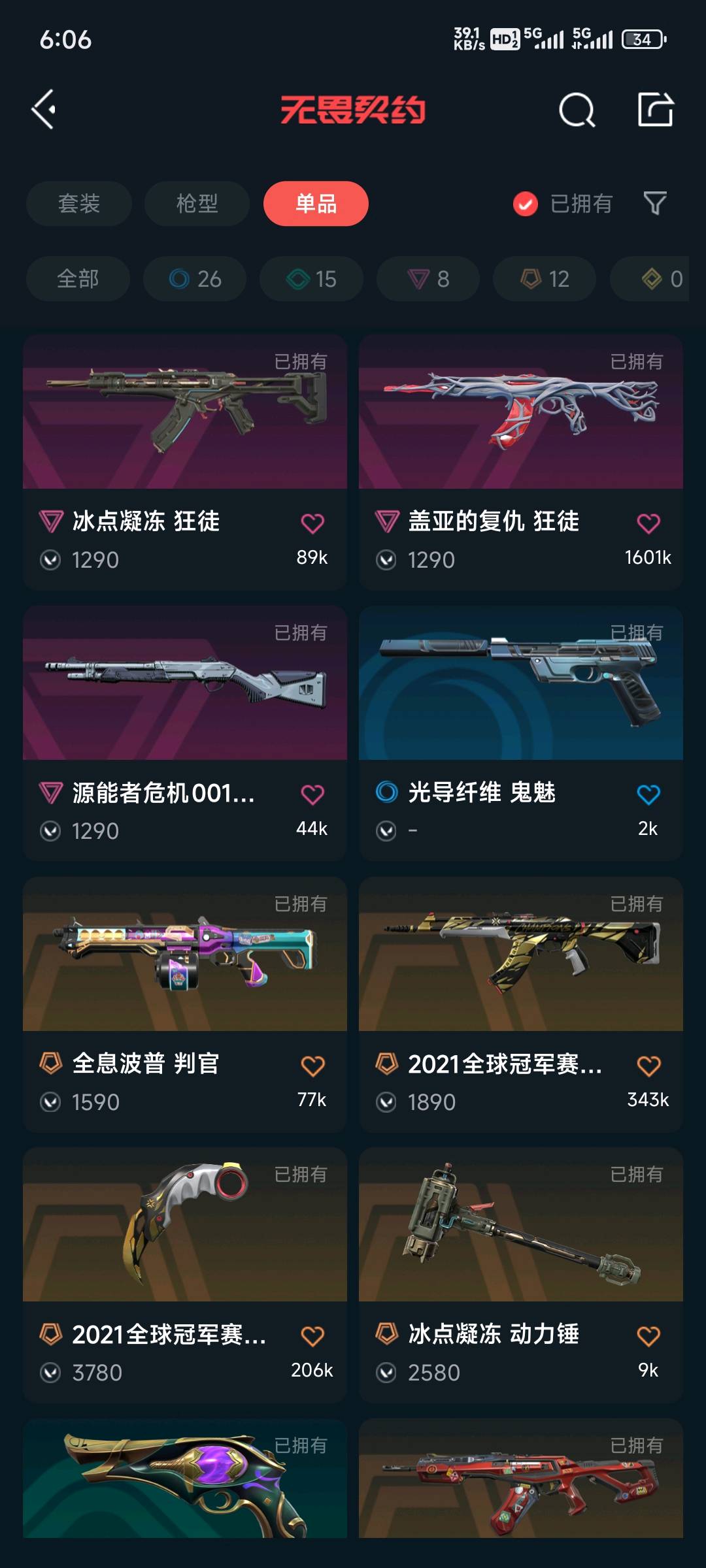Tap the share icon in the header
The width and height of the screenshot is (706, 1568).
656,110
